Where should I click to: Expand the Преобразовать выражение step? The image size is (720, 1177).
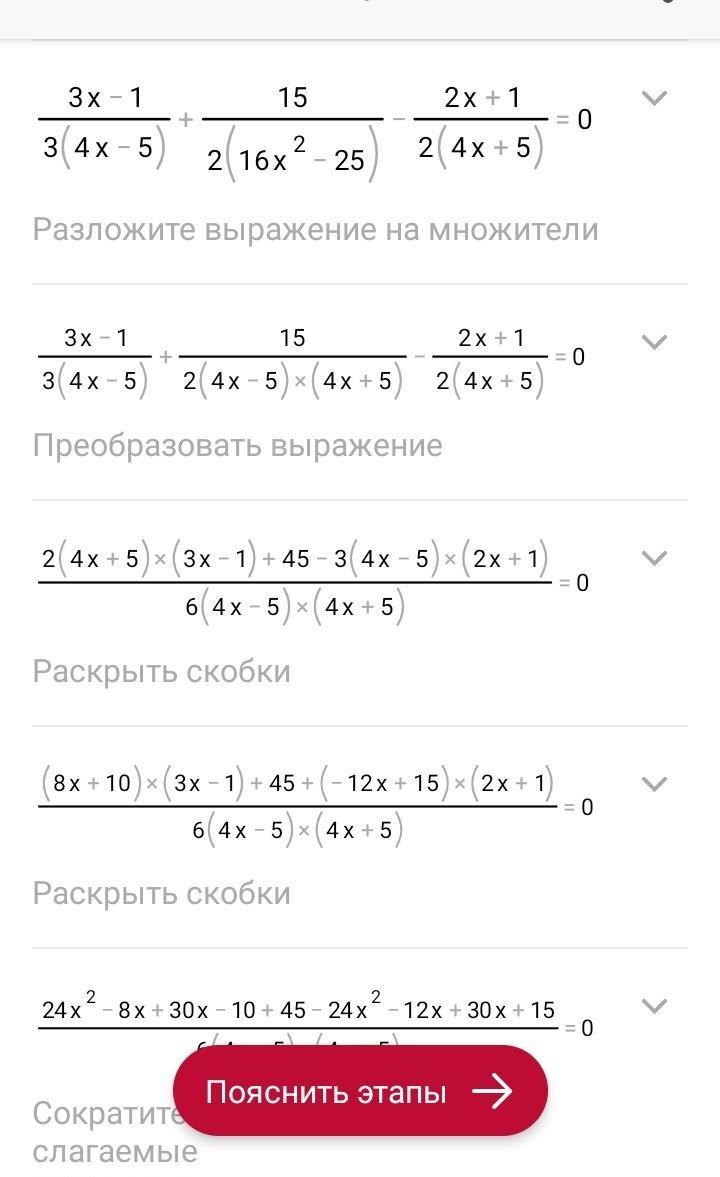pyautogui.click(x=655, y=342)
